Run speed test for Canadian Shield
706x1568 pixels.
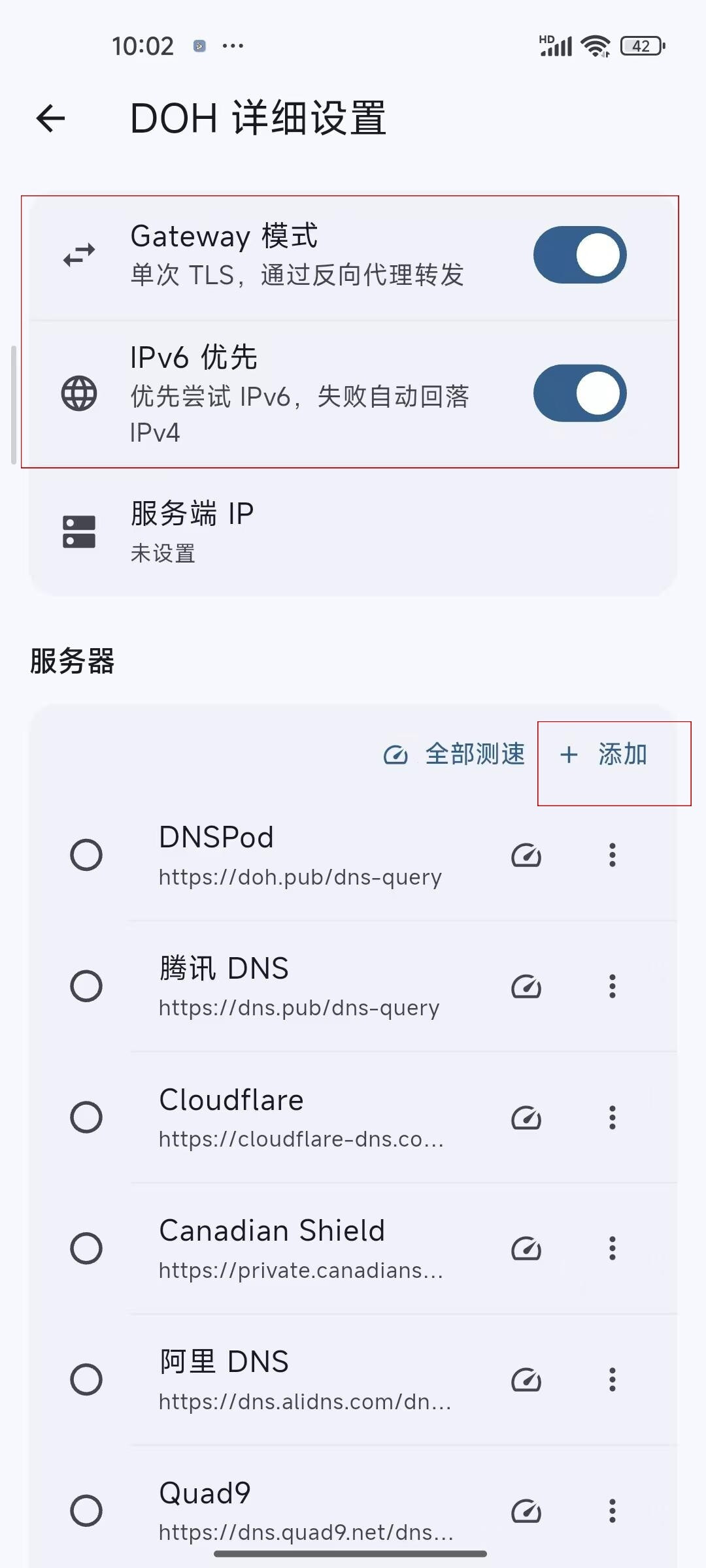coord(526,1249)
